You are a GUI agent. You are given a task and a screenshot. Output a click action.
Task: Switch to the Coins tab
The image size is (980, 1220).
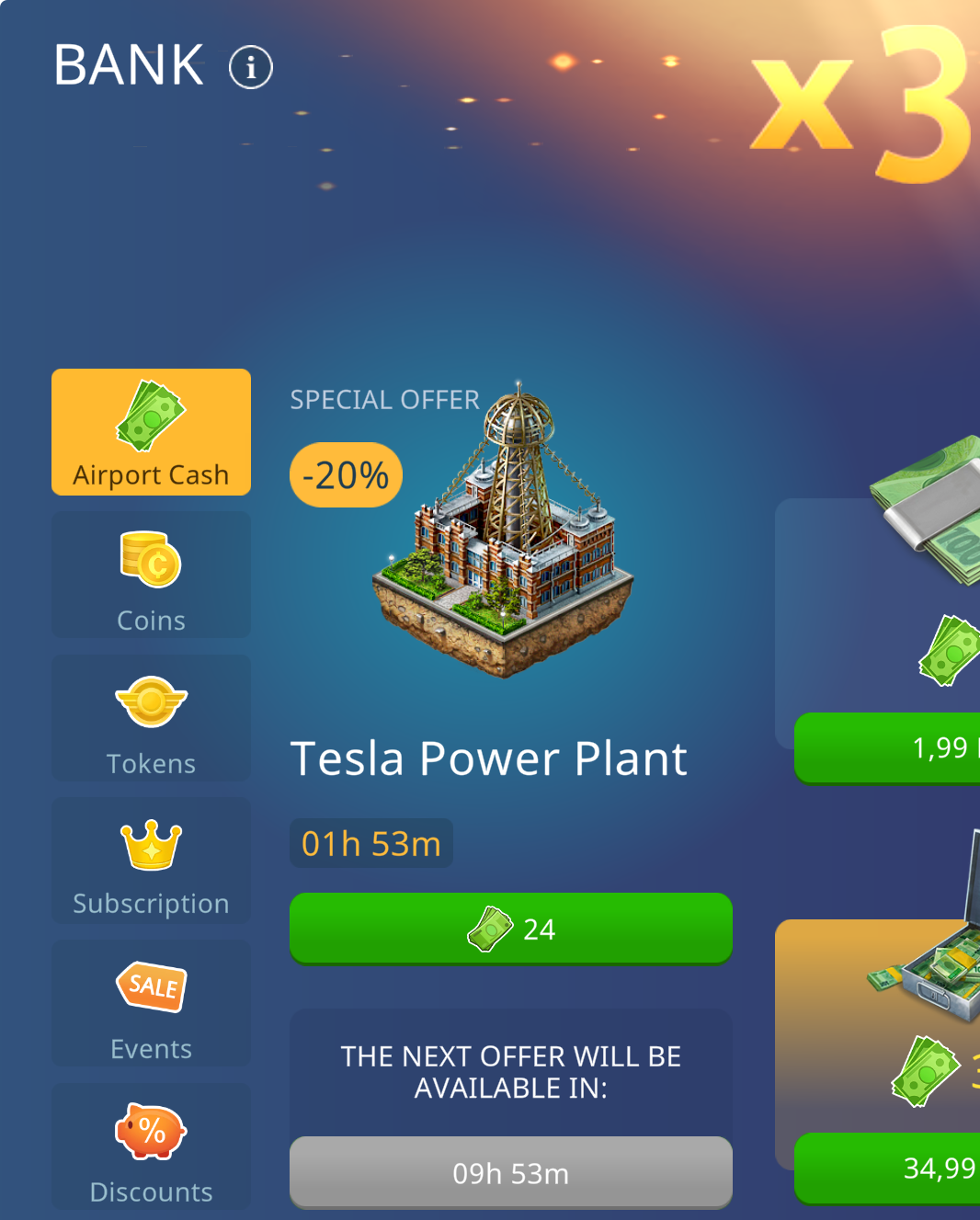(x=151, y=576)
